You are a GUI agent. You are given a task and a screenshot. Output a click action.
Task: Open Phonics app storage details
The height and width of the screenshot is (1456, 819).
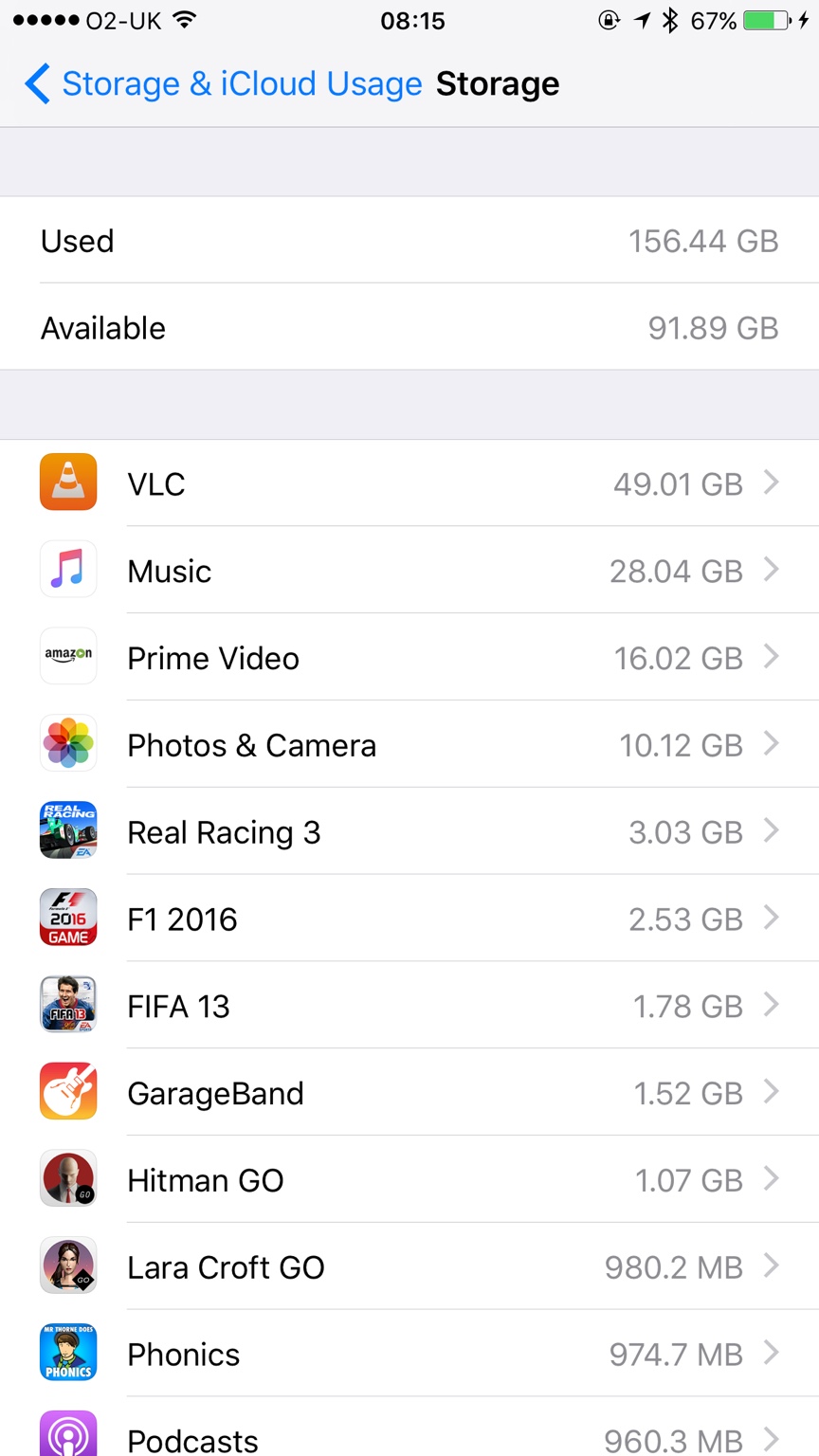pyautogui.click(x=409, y=1356)
